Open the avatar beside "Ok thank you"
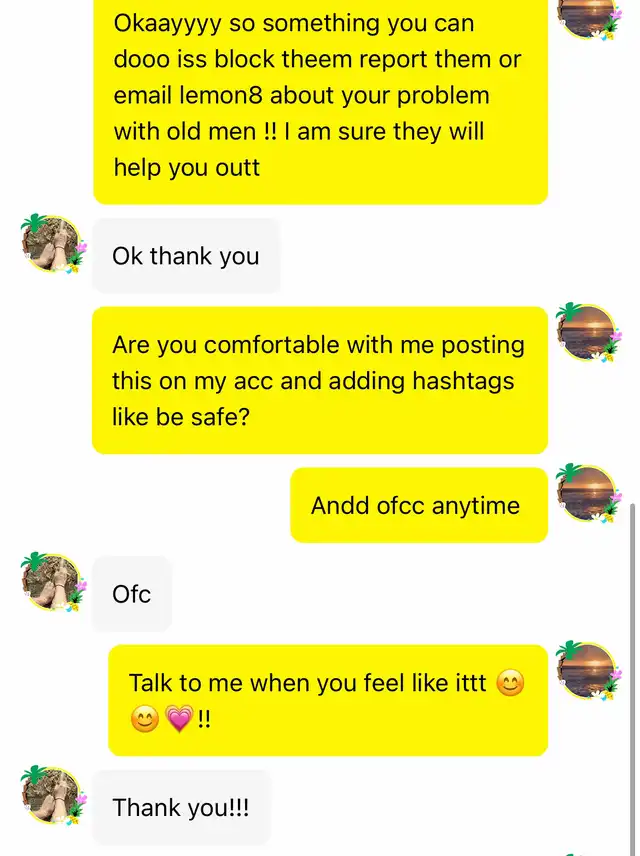This screenshot has height=856, width=640. tap(51, 244)
